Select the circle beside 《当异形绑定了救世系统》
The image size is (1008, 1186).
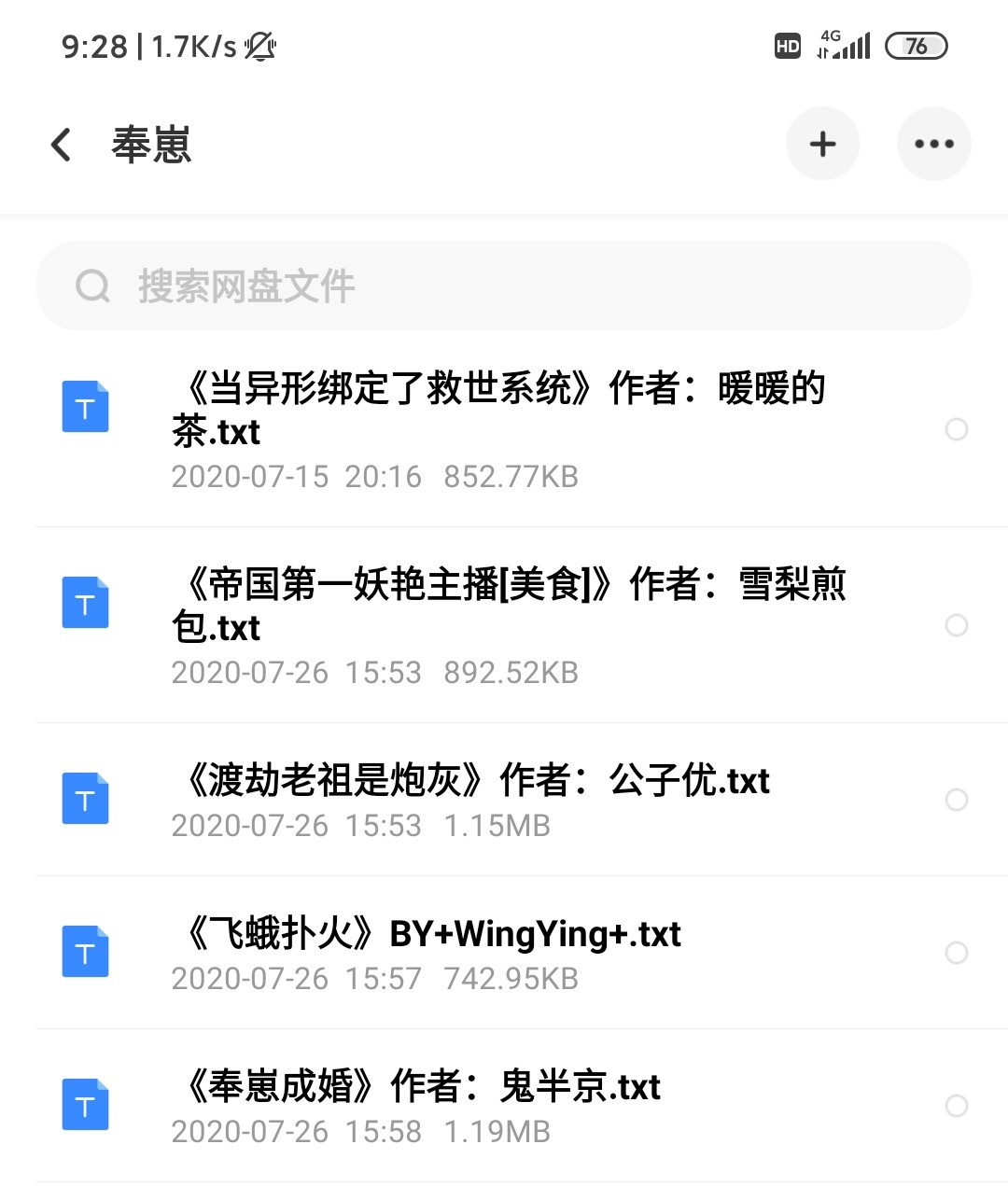coord(956,430)
